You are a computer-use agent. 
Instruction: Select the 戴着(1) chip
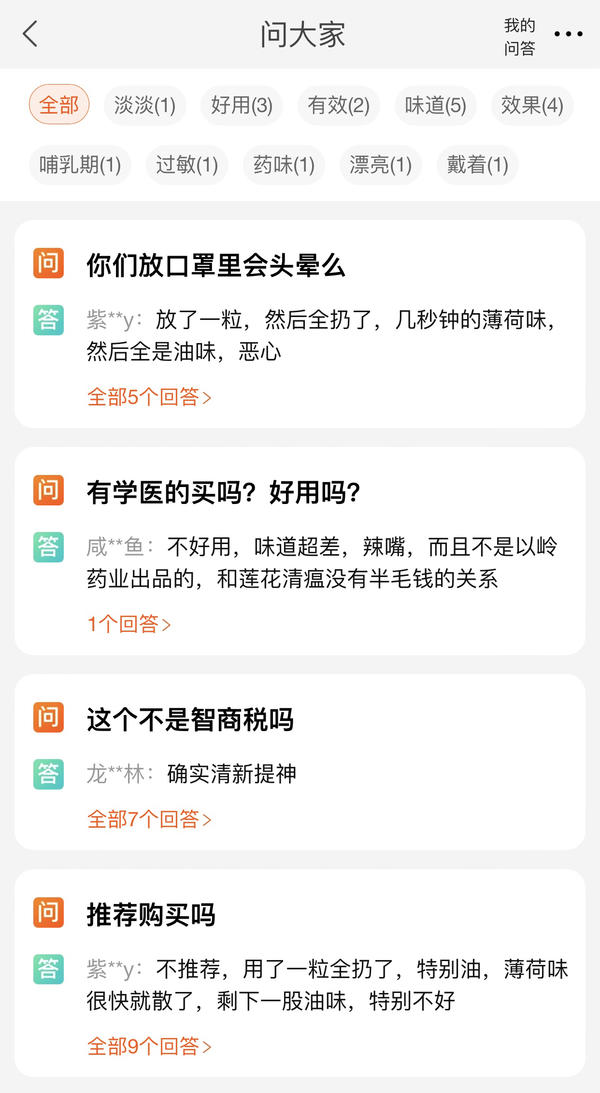(477, 165)
